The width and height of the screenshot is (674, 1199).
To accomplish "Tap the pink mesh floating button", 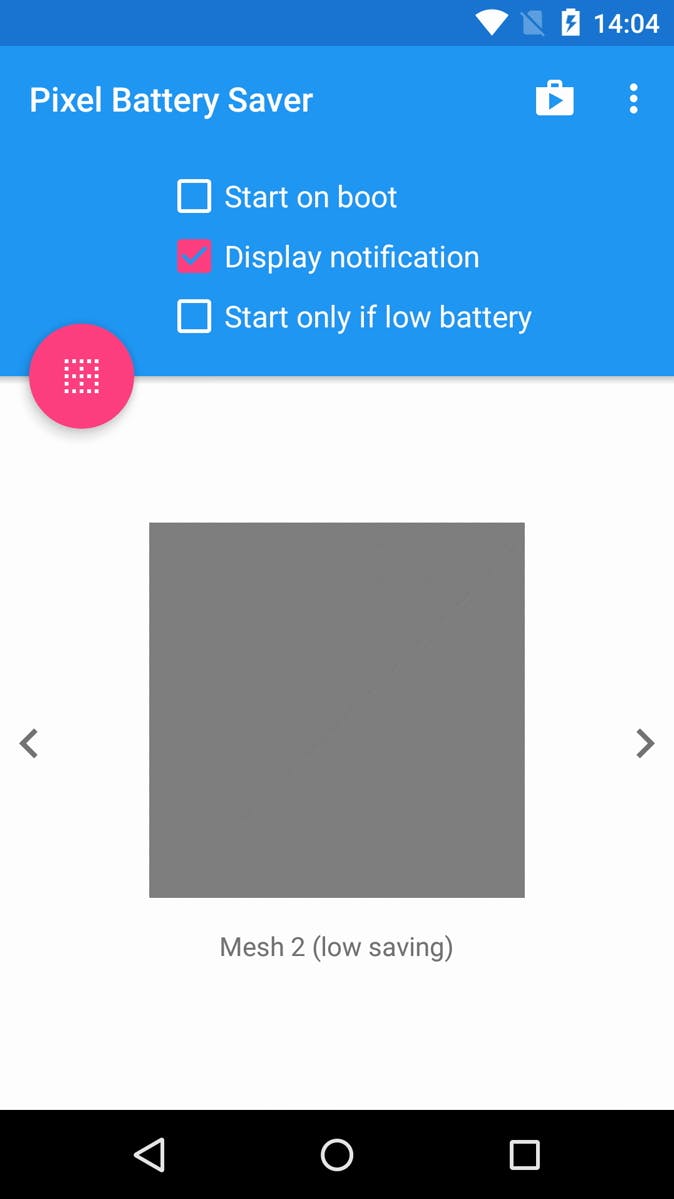I will pos(81,376).
